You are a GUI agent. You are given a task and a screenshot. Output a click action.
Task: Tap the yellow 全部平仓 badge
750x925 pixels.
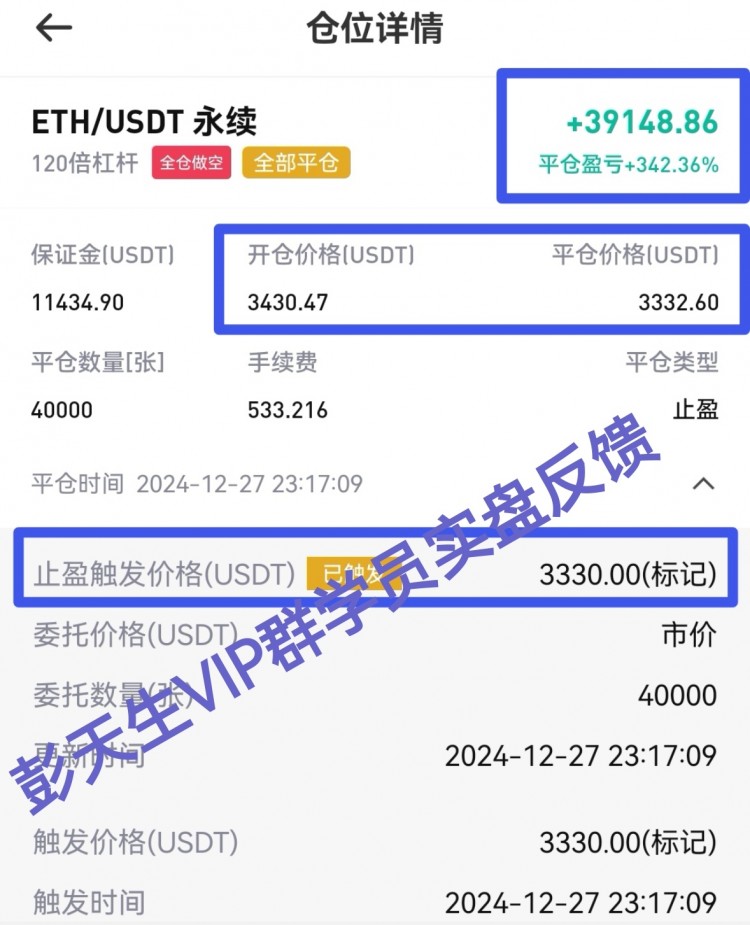point(297,162)
